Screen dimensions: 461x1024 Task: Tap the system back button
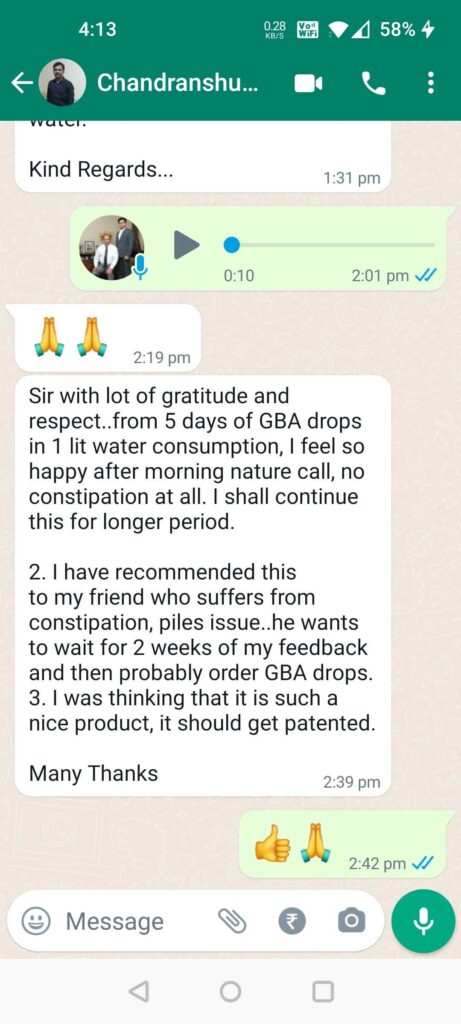coord(138,991)
